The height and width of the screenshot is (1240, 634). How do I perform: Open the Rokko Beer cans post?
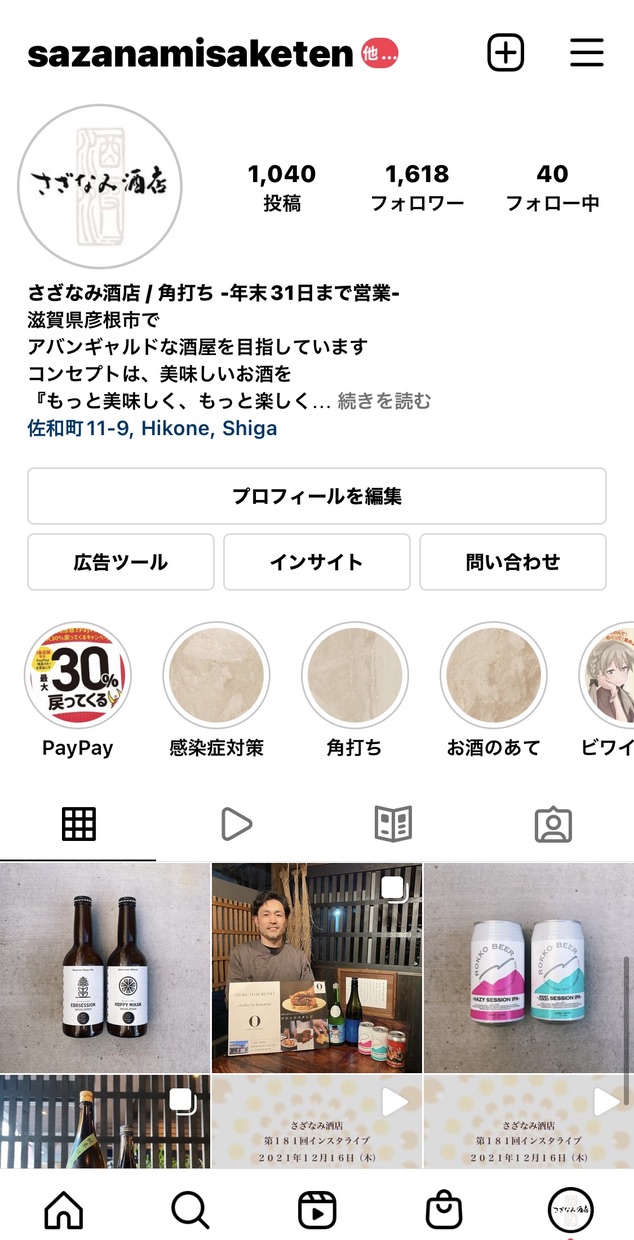[x=528, y=968]
